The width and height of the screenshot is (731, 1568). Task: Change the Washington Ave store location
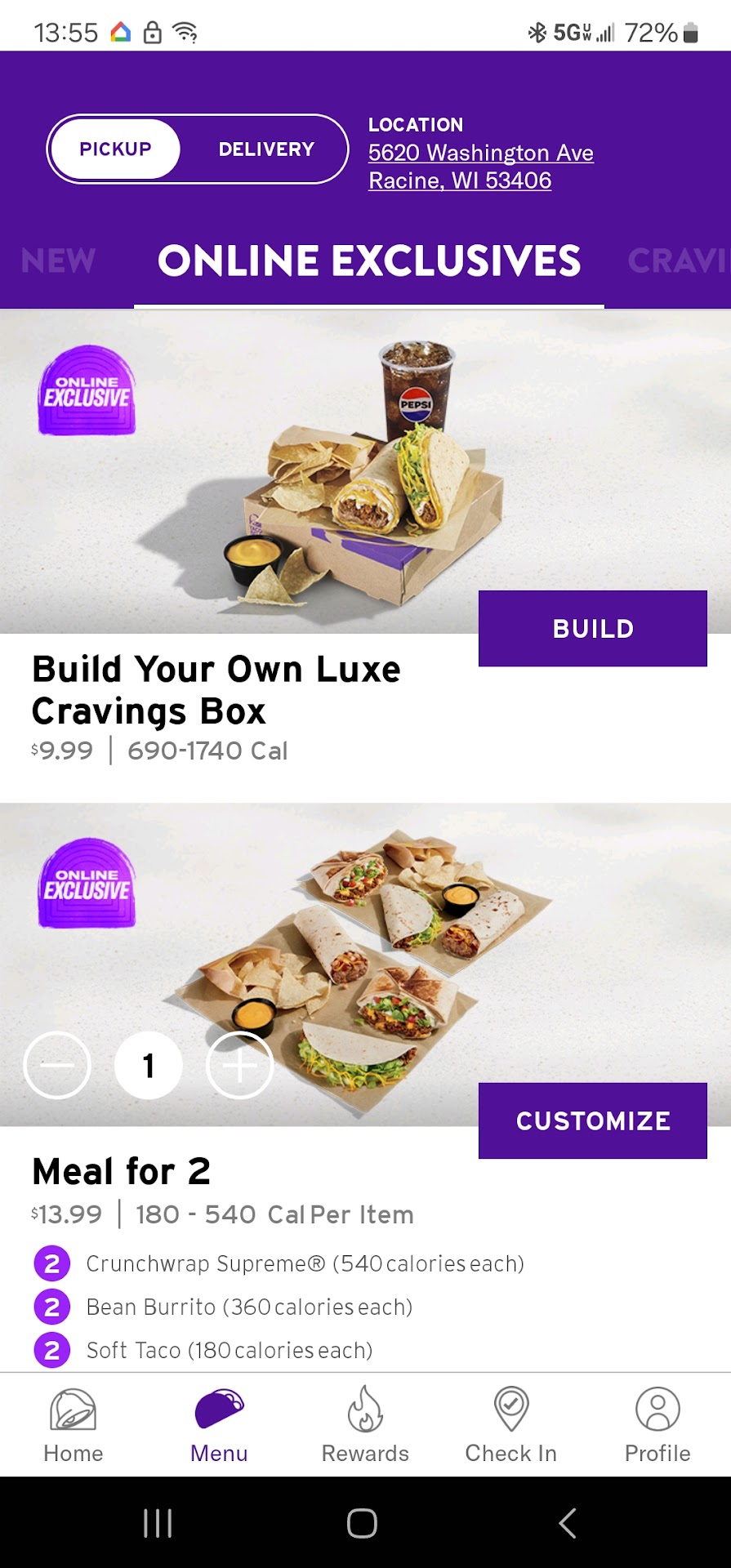480,167
